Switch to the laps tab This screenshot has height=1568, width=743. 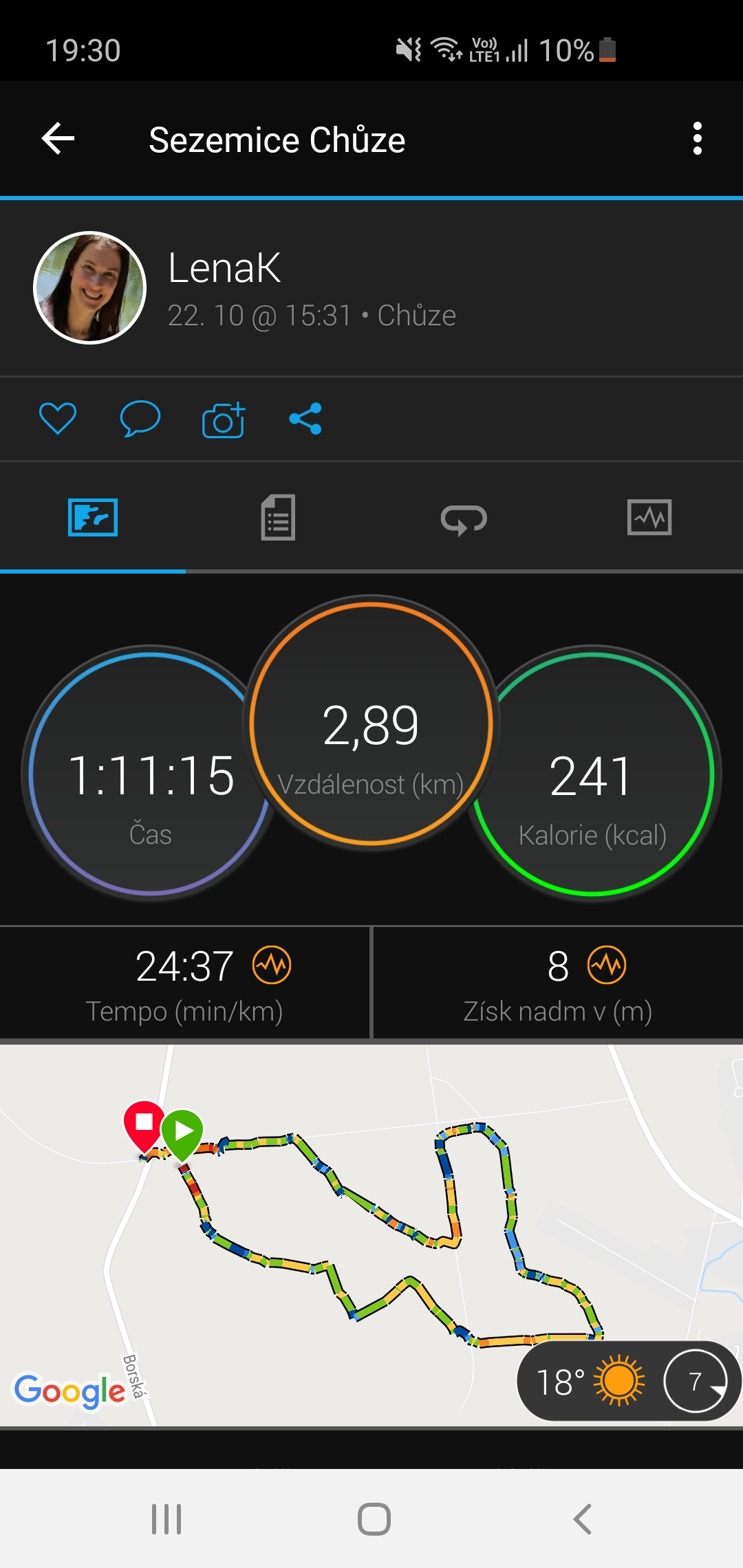tap(464, 519)
